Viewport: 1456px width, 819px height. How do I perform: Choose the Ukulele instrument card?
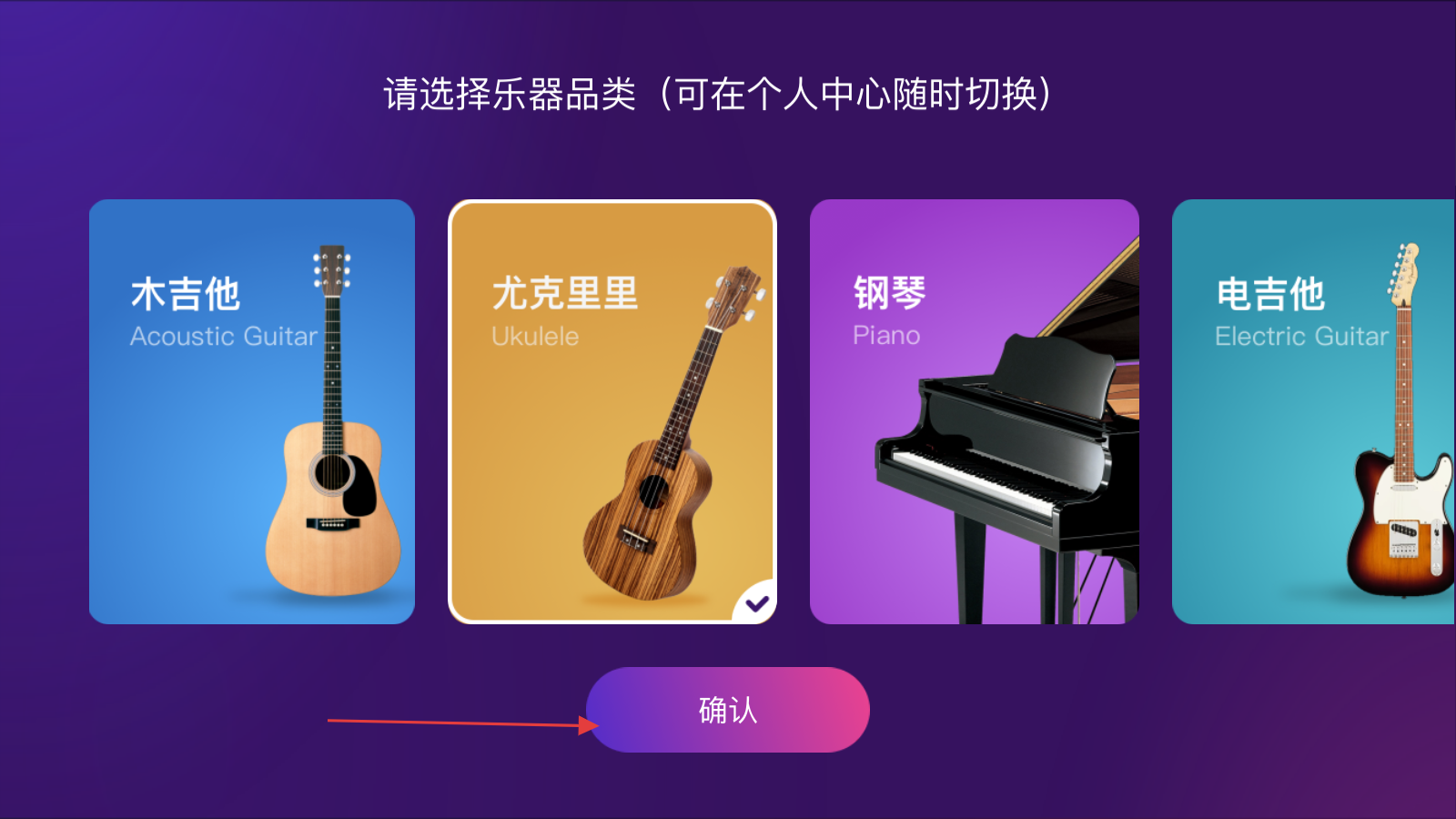pyautogui.click(x=612, y=411)
